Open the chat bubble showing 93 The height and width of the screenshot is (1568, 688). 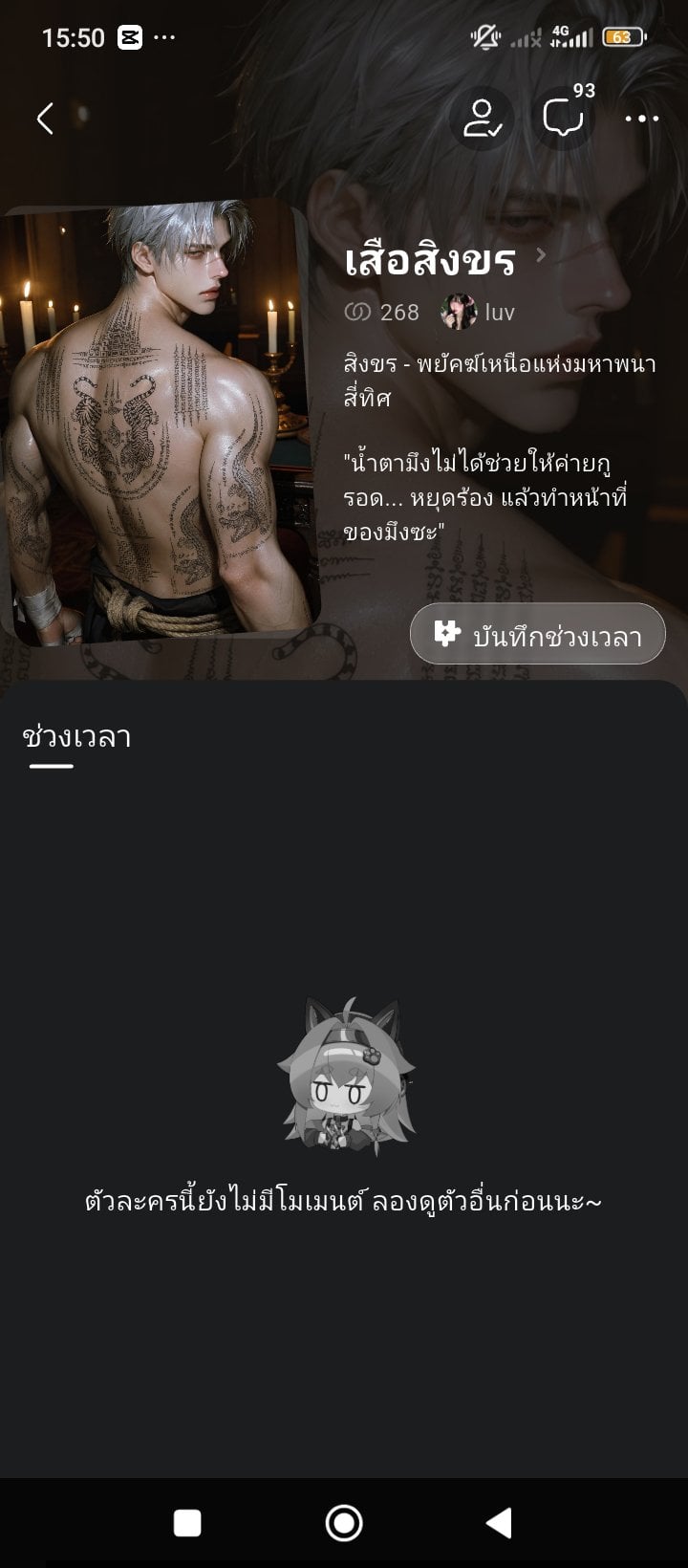pyautogui.click(x=564, y=119)
